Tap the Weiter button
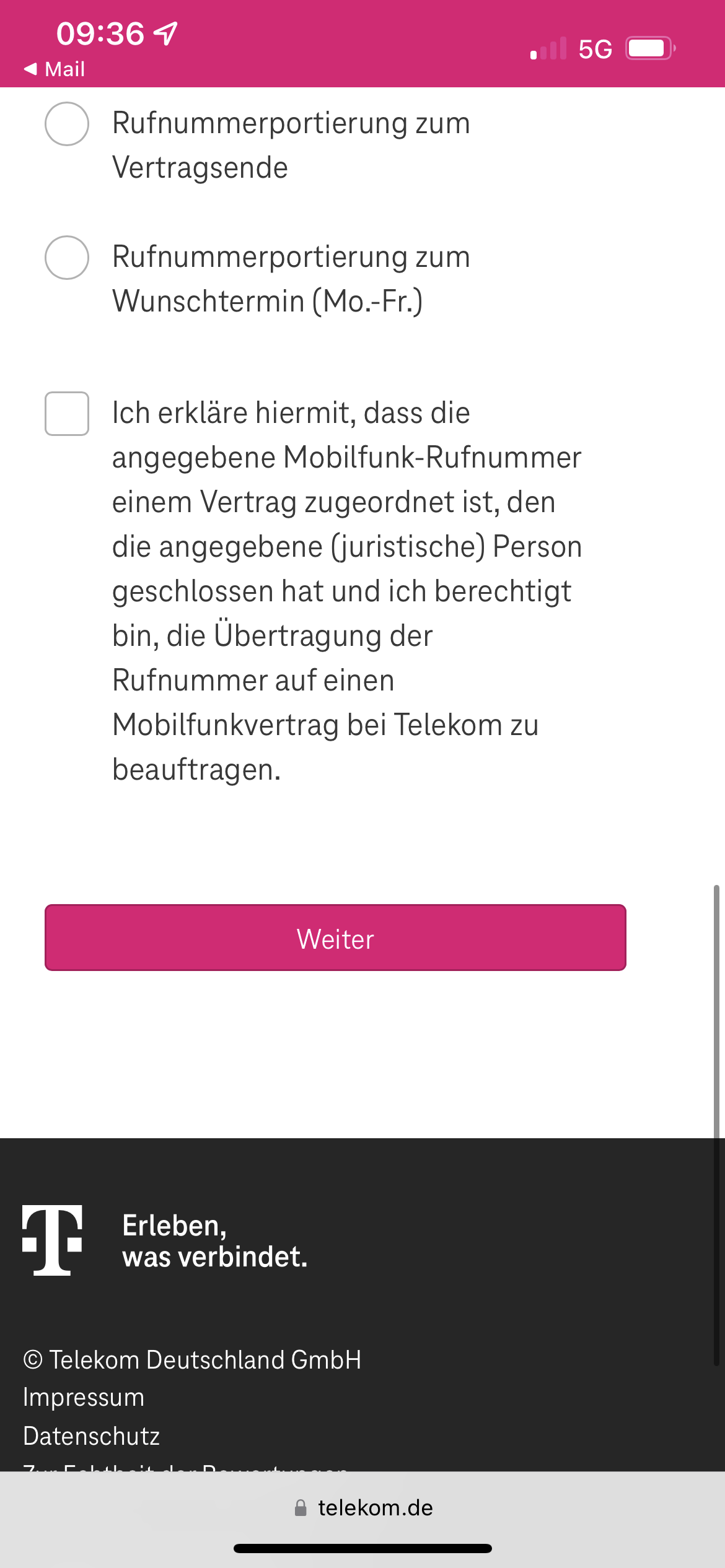Screen dimensions: 725x1568 335,938
